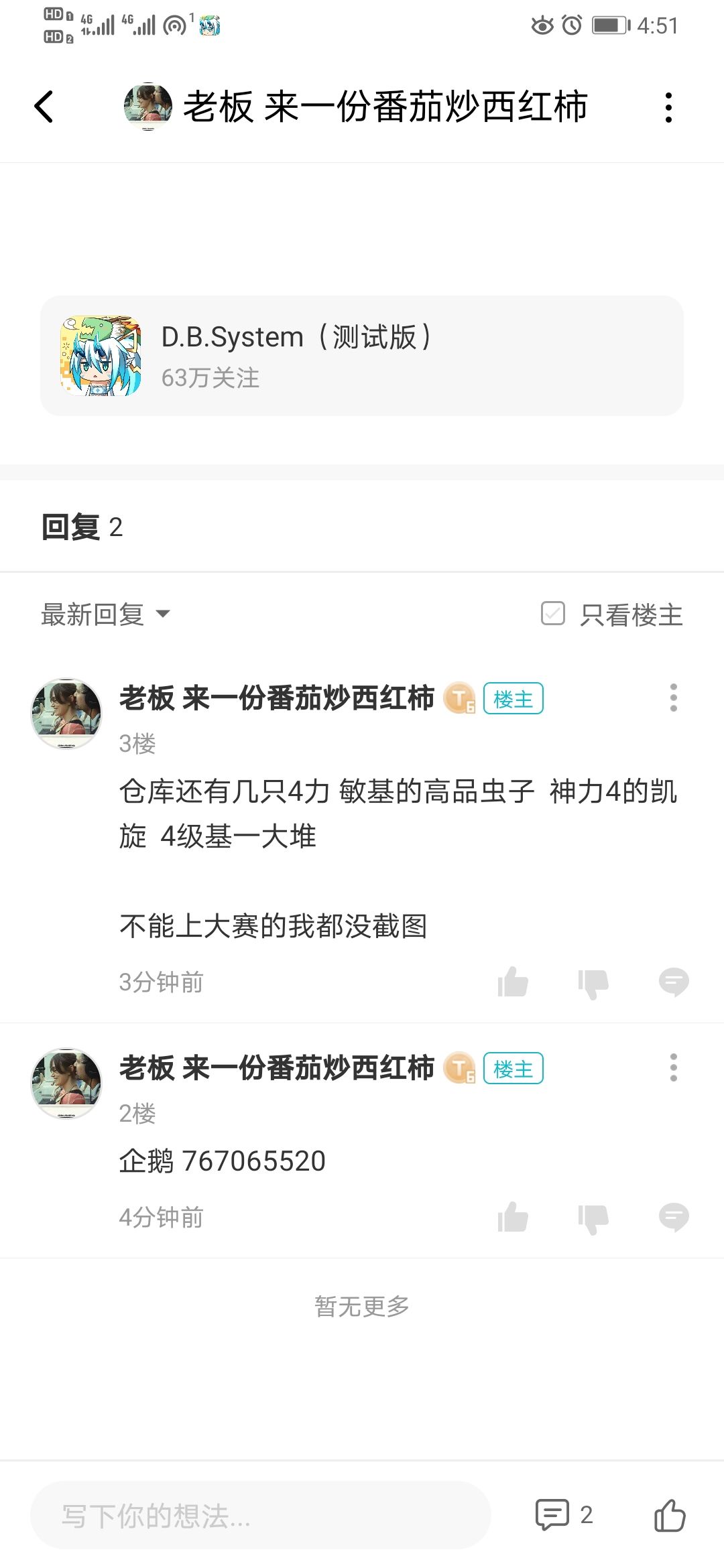Dislike the 2楼 reply

(593, 1219)
